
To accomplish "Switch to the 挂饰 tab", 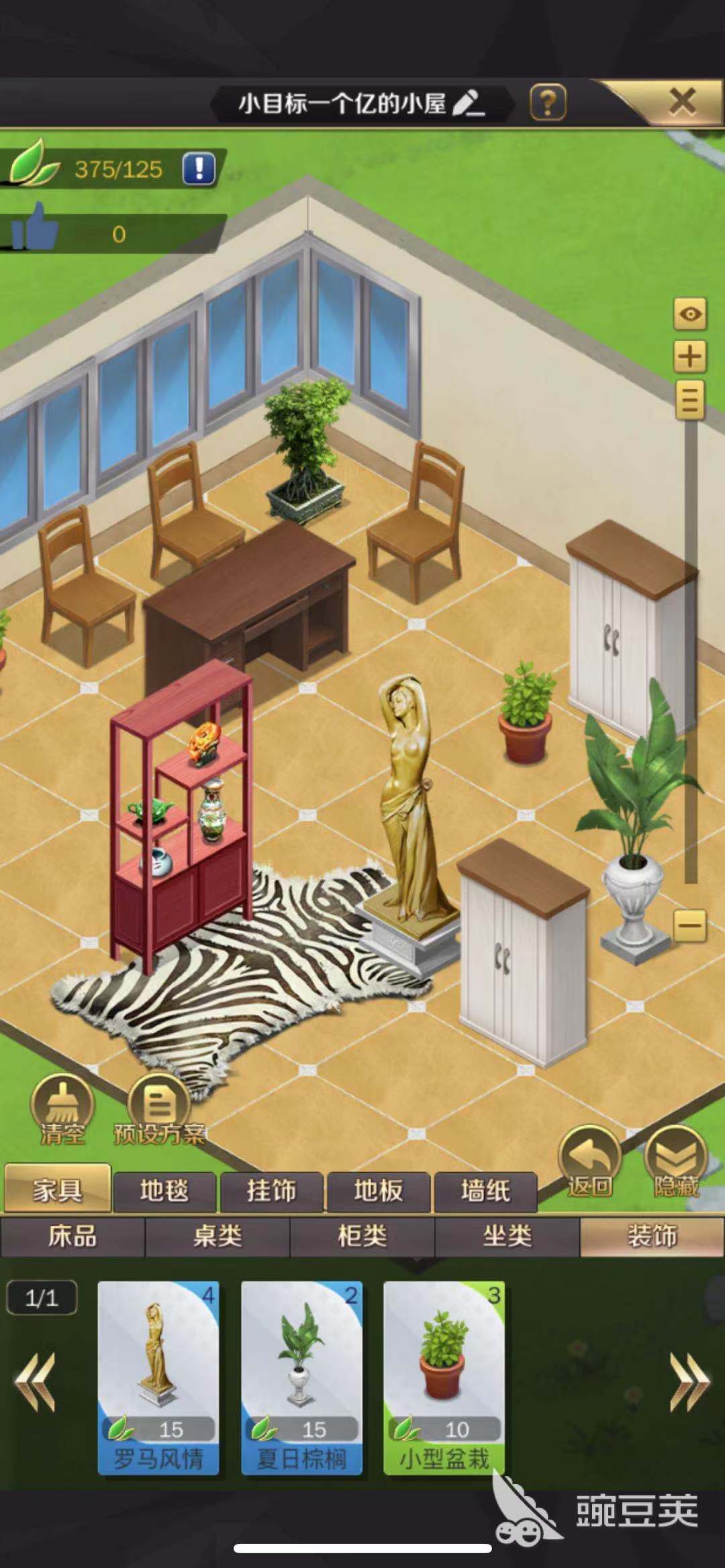I will (271, 1191).
